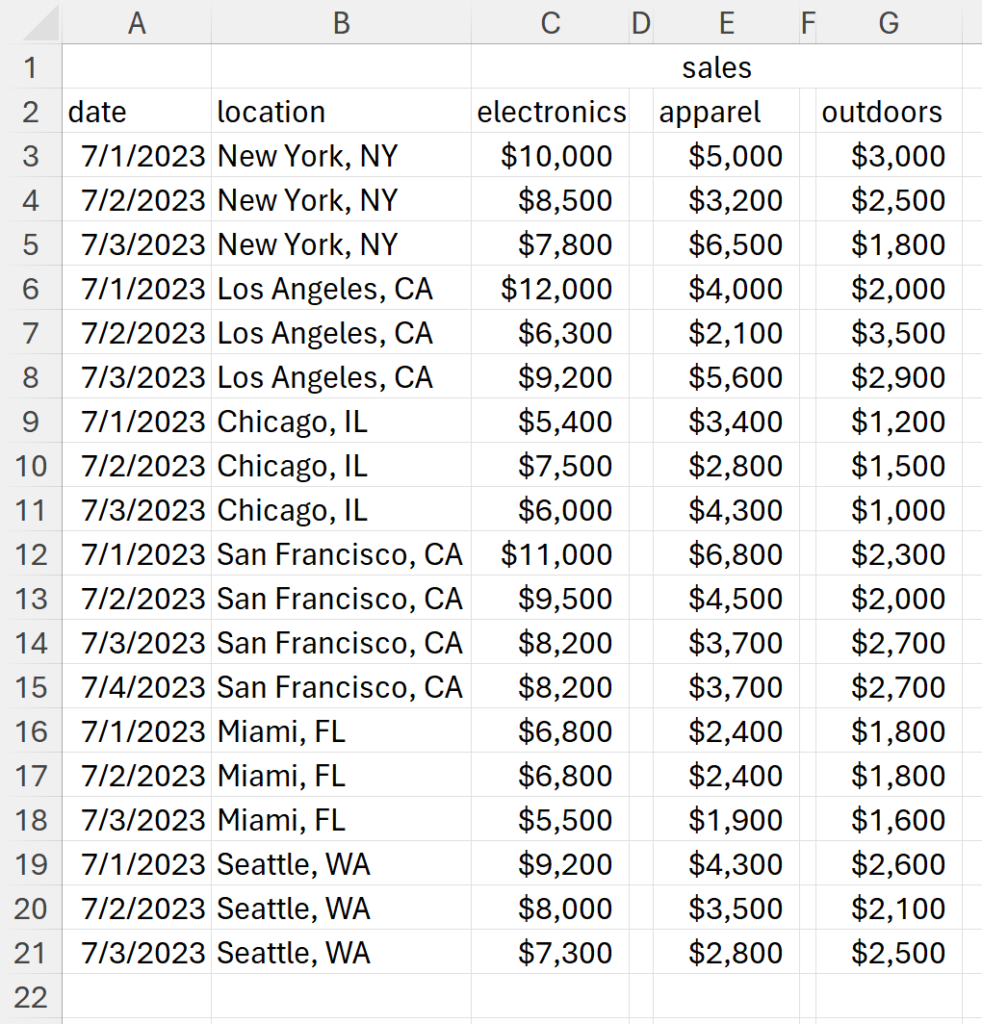Screen dimensions: 982x1024
Task: Select row 1 header
Action: [30, 67]
